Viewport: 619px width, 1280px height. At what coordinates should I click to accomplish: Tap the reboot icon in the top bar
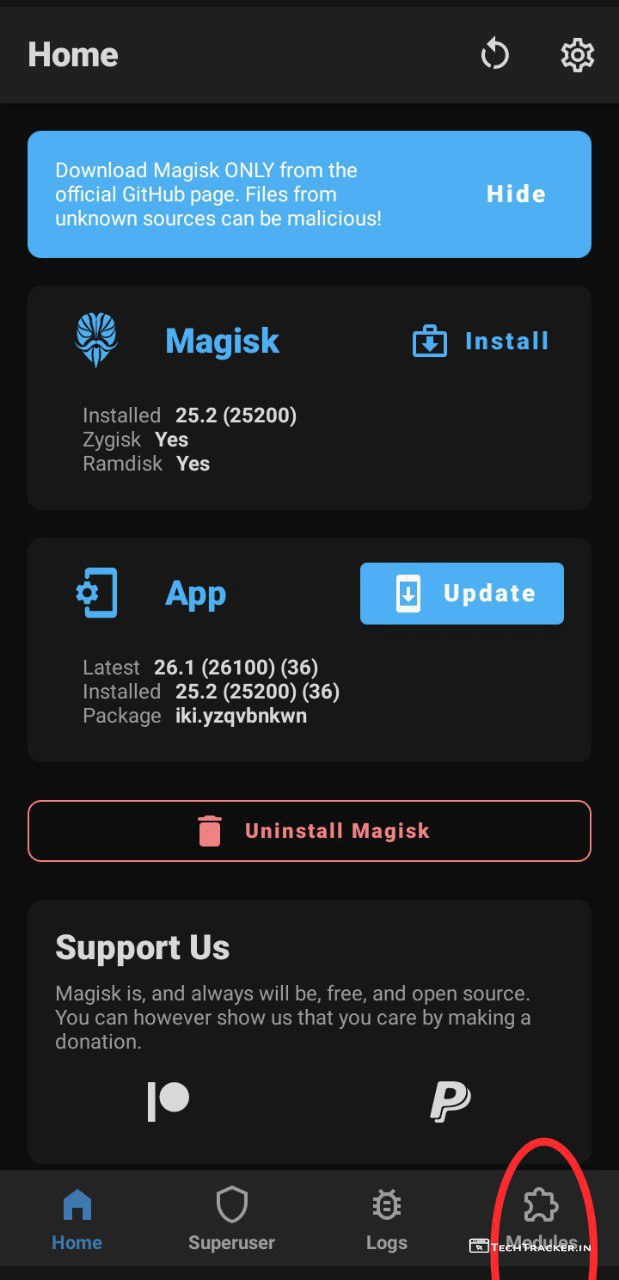[495, 54]
